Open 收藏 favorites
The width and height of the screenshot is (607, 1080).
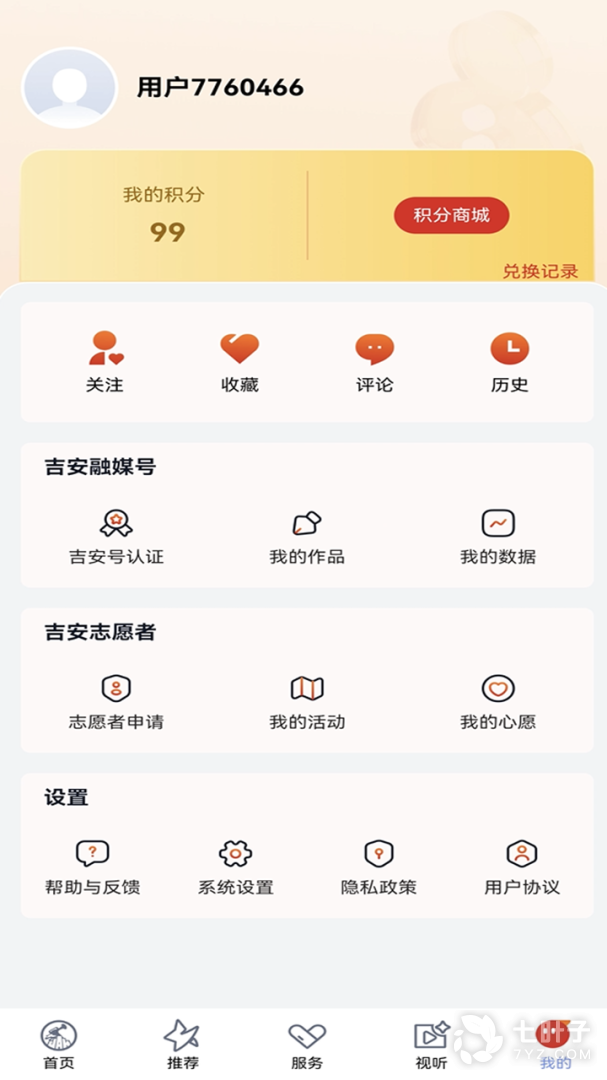click(x=240, y=362)
